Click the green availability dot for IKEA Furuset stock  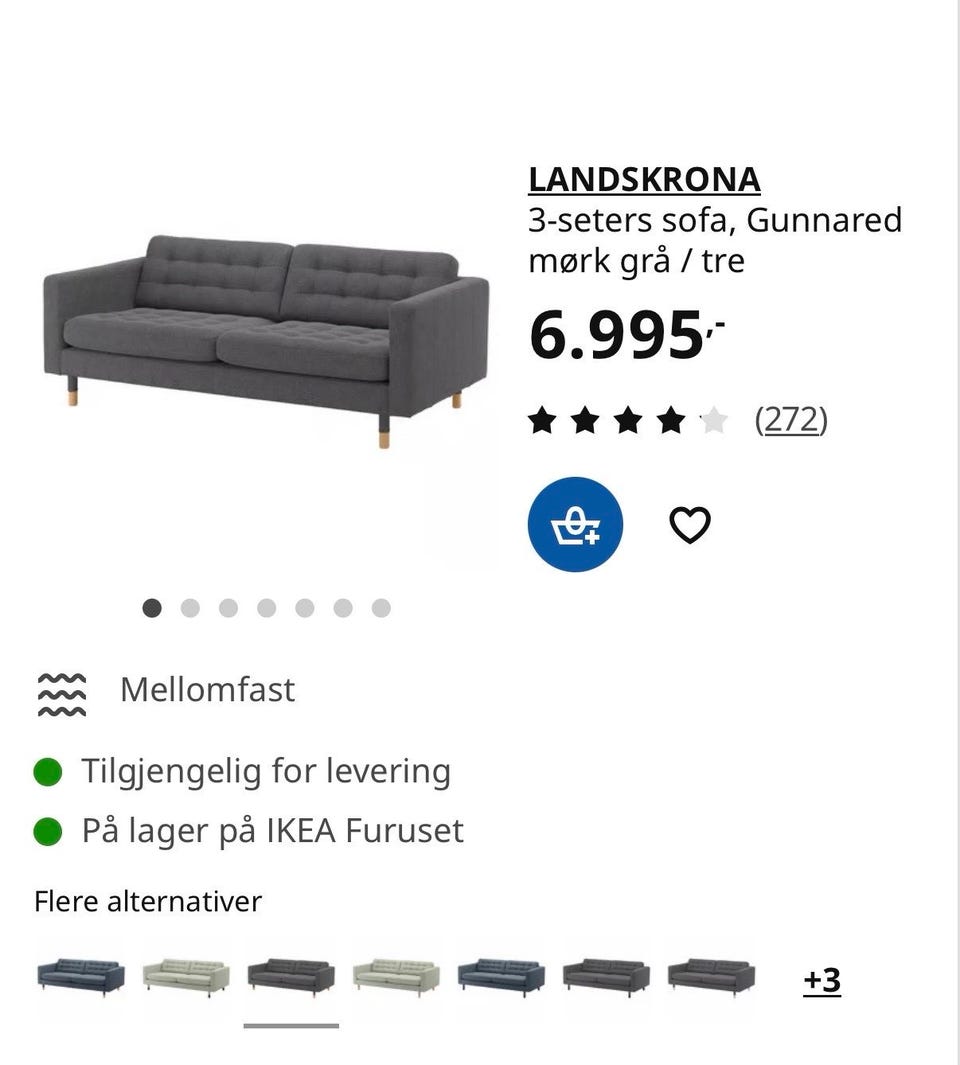pyautogui.click(x=45, y=830)
